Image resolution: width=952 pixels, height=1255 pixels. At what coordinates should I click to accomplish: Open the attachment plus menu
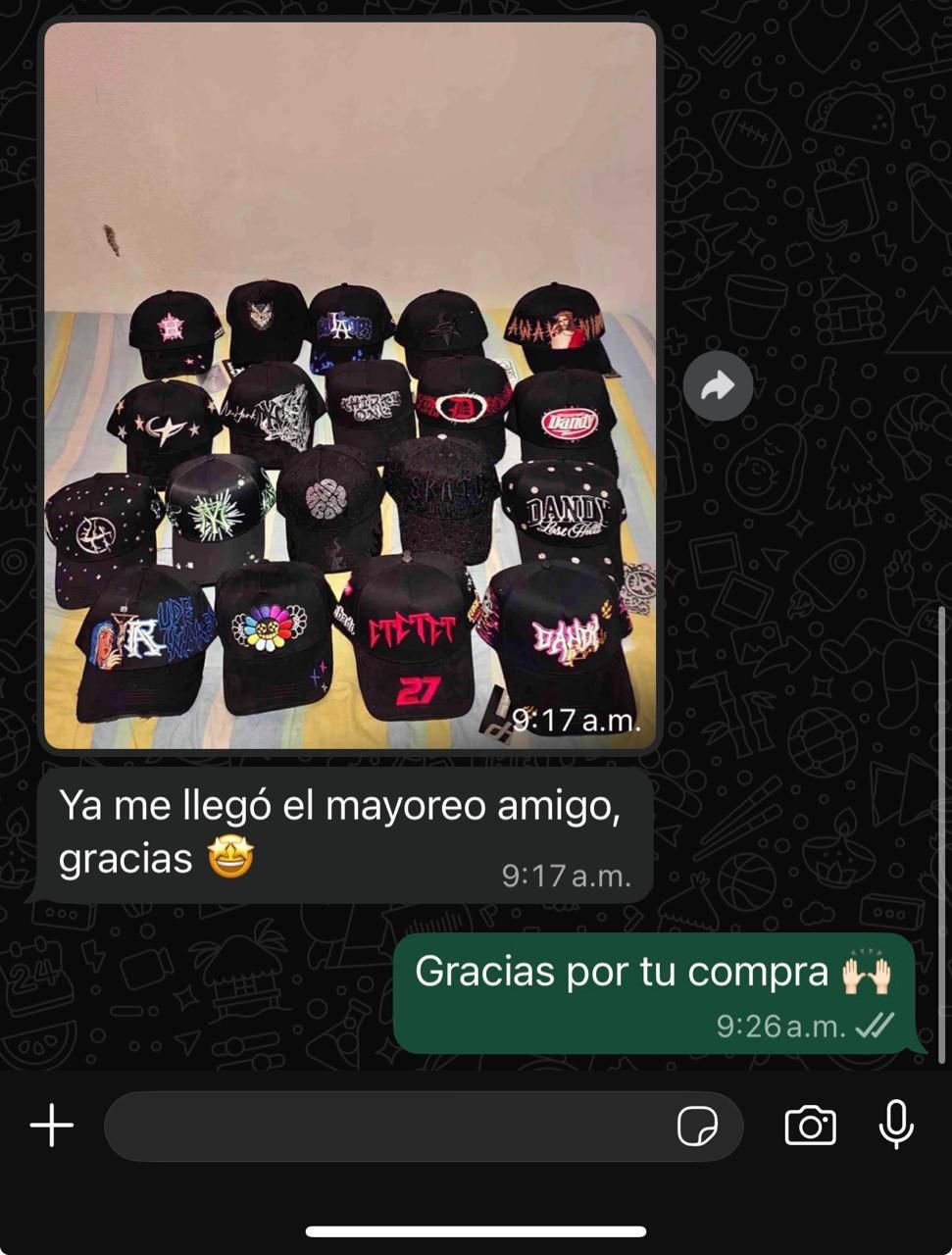coord(52,1126)
